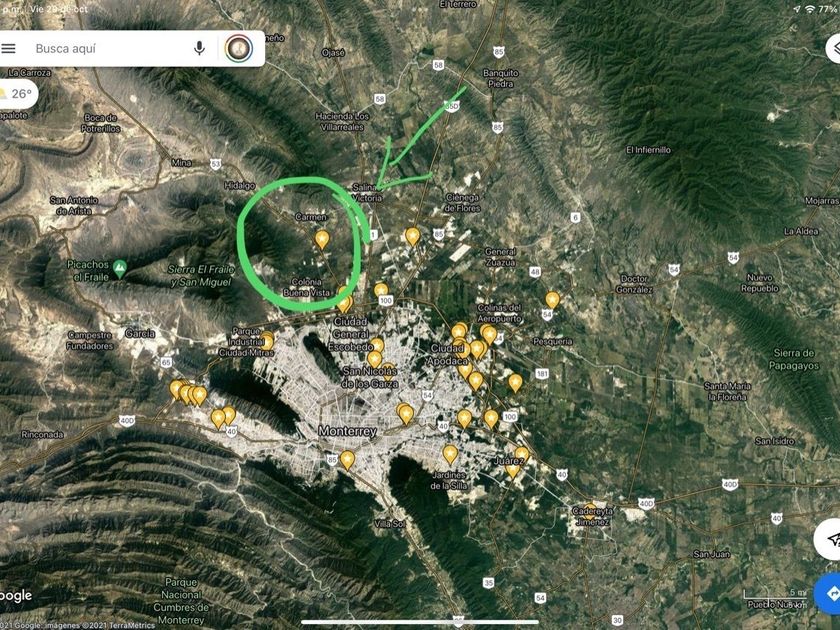Open directions with the blue button
The image size is (840, 630).
point(828,593)
